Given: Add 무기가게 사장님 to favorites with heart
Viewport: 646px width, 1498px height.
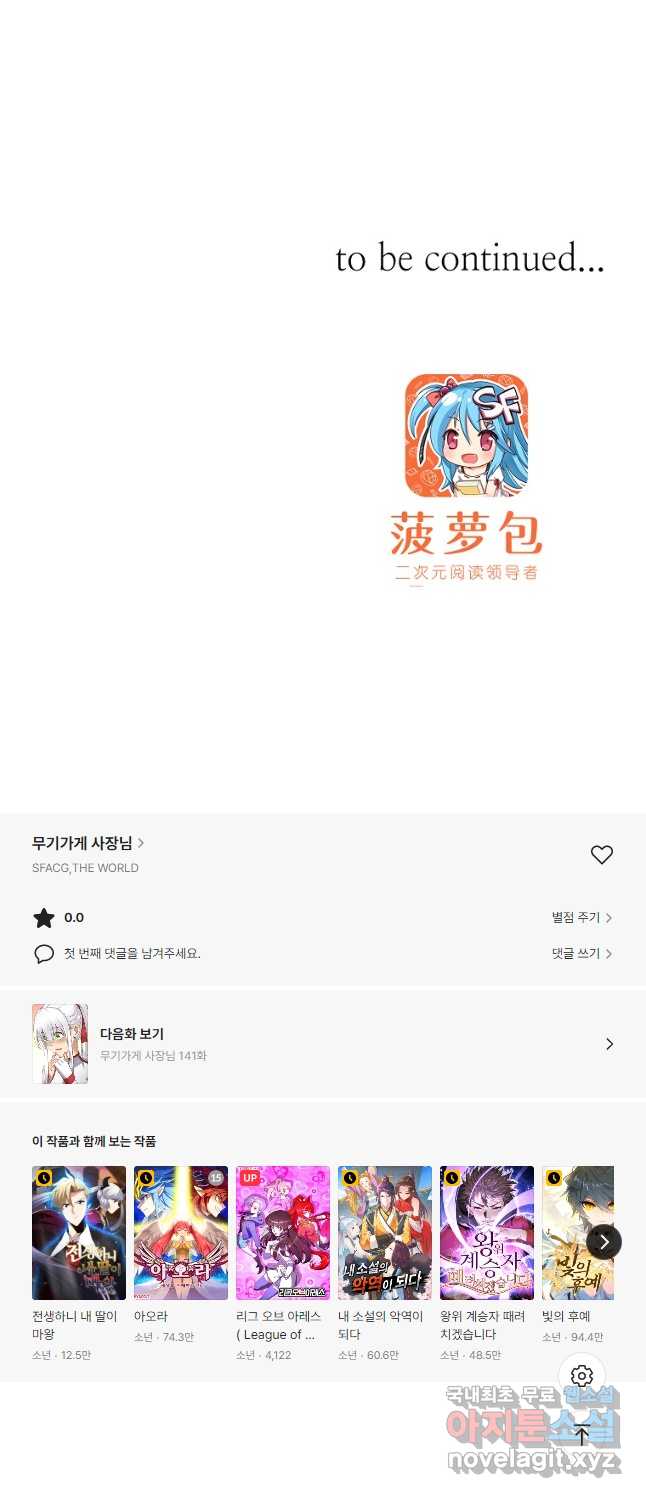Looking at the screenshot, I should click(601, 855).
